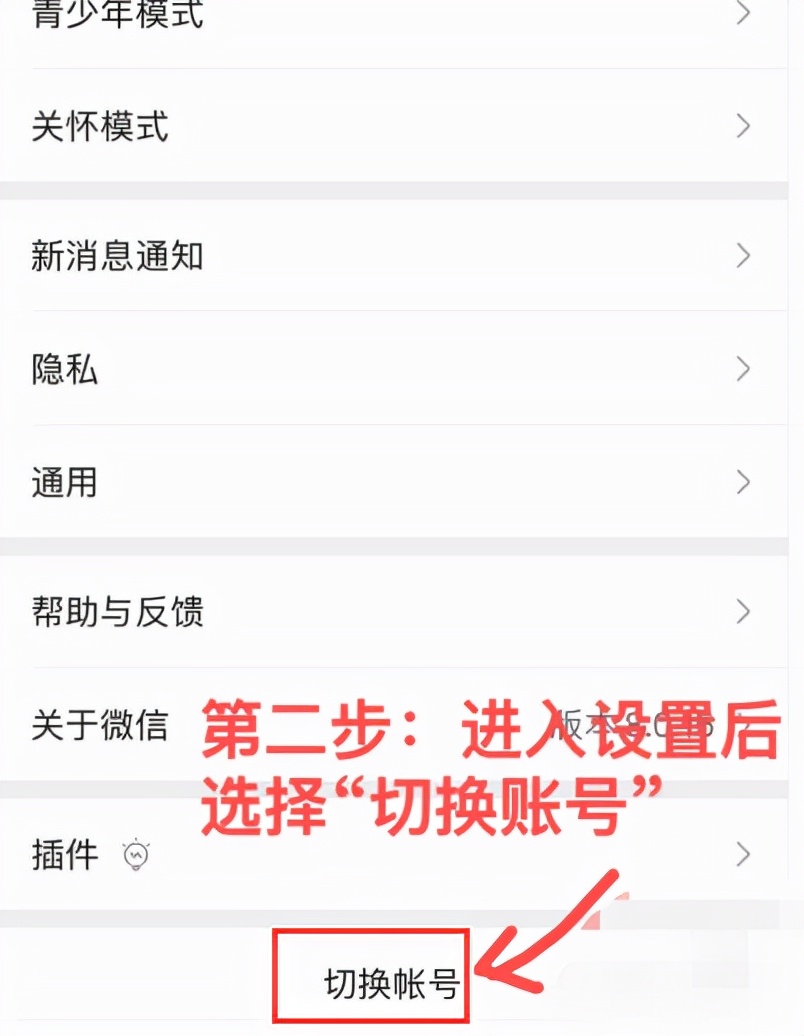Expand the chevron next to 新消息通知
804x1036 pixels.
740,256
